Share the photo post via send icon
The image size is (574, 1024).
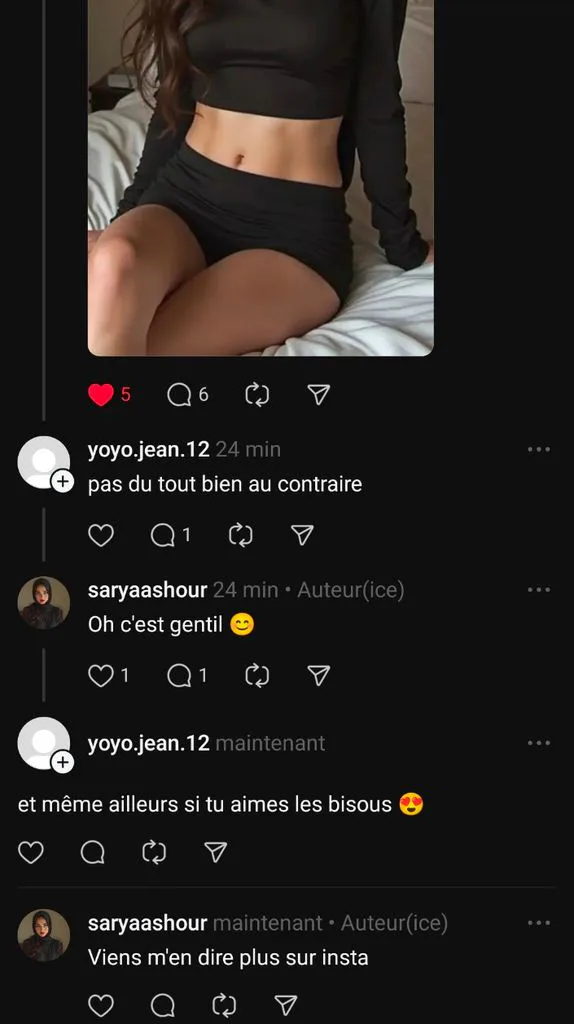(x=319, y=394)
